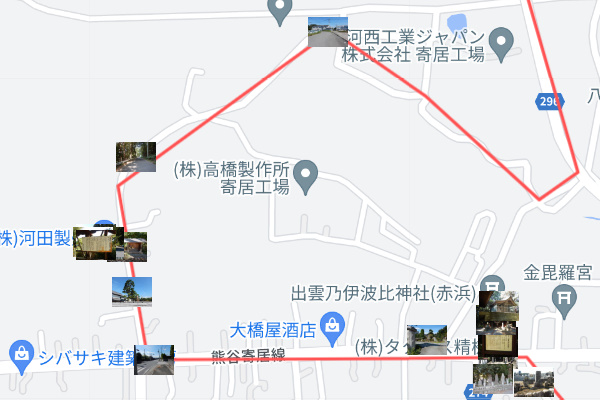Open the 大橋屋酒店 shop marker

coord(334,323)
